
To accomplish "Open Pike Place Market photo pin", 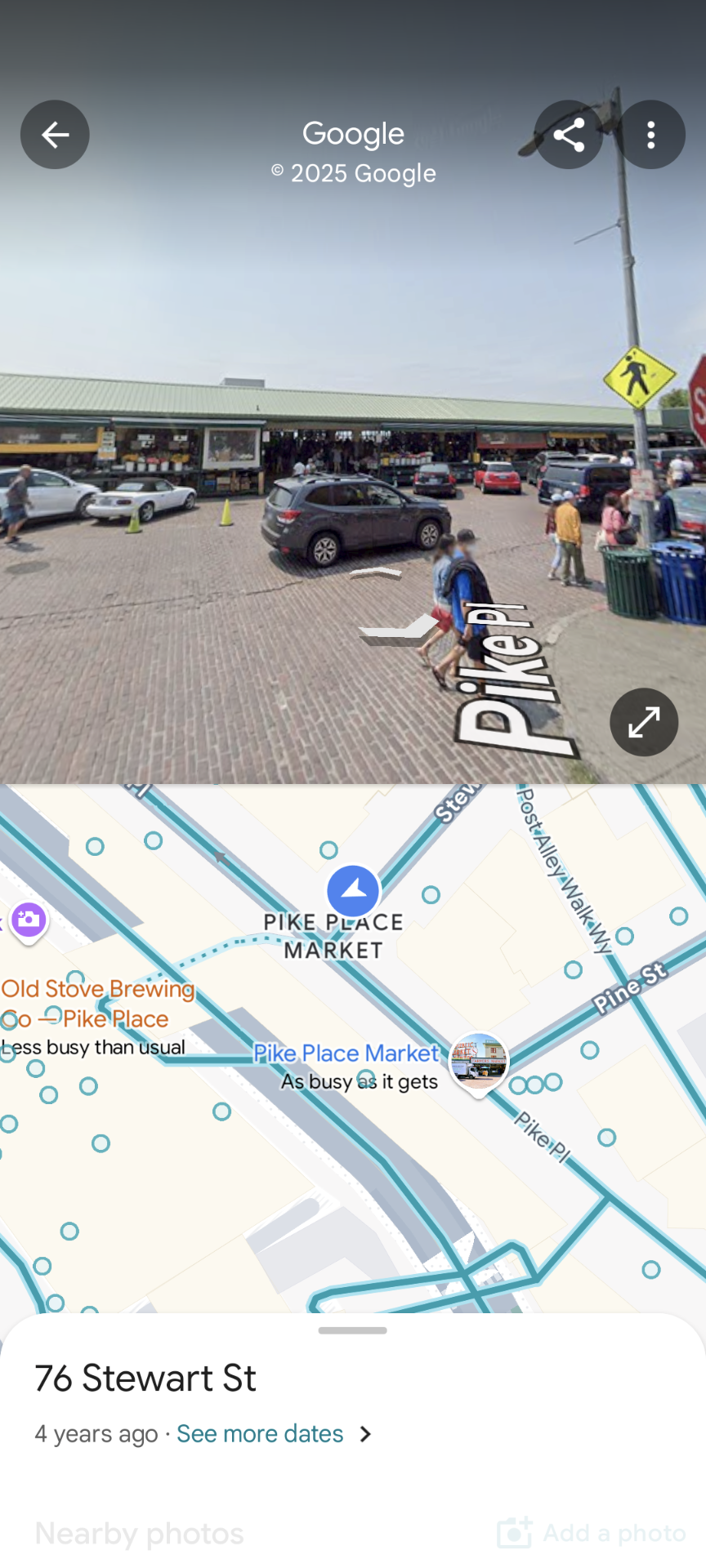I will pos(479,1061).
